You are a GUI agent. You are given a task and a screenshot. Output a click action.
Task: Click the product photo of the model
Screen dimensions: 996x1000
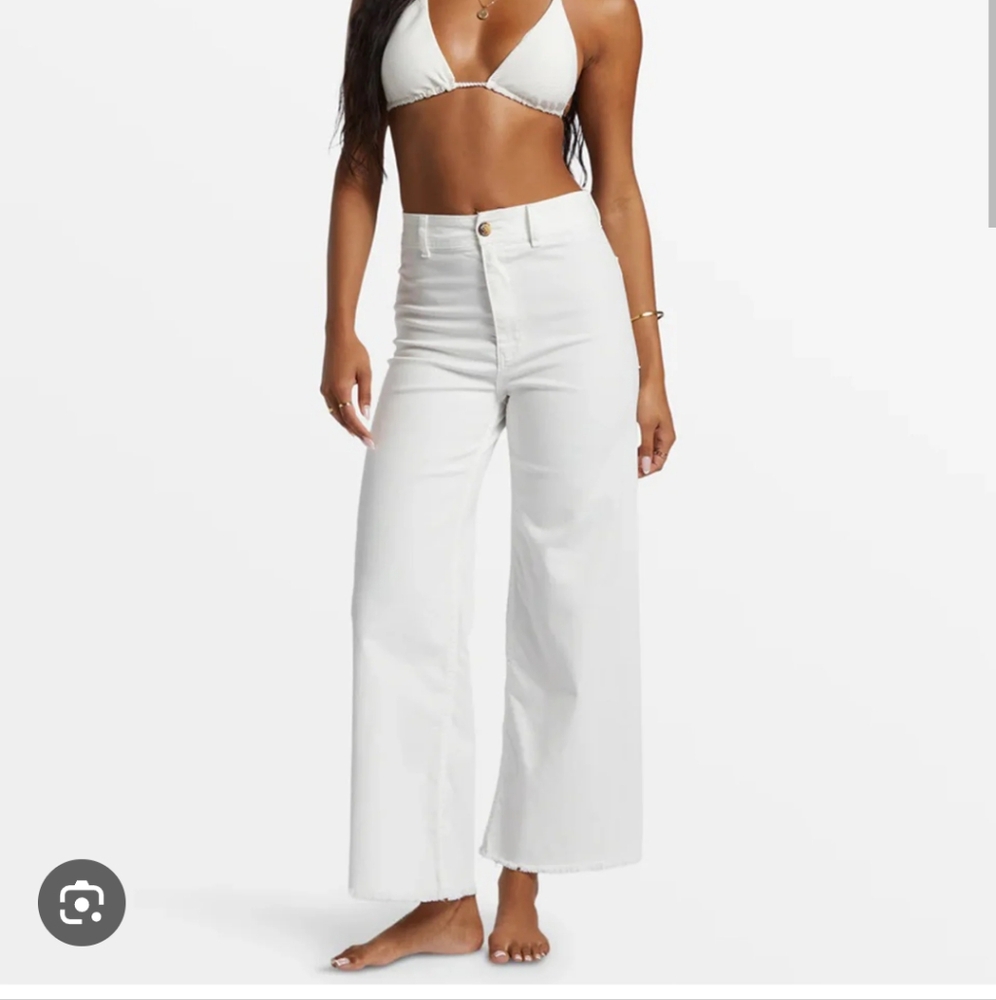tap(498, 450)
